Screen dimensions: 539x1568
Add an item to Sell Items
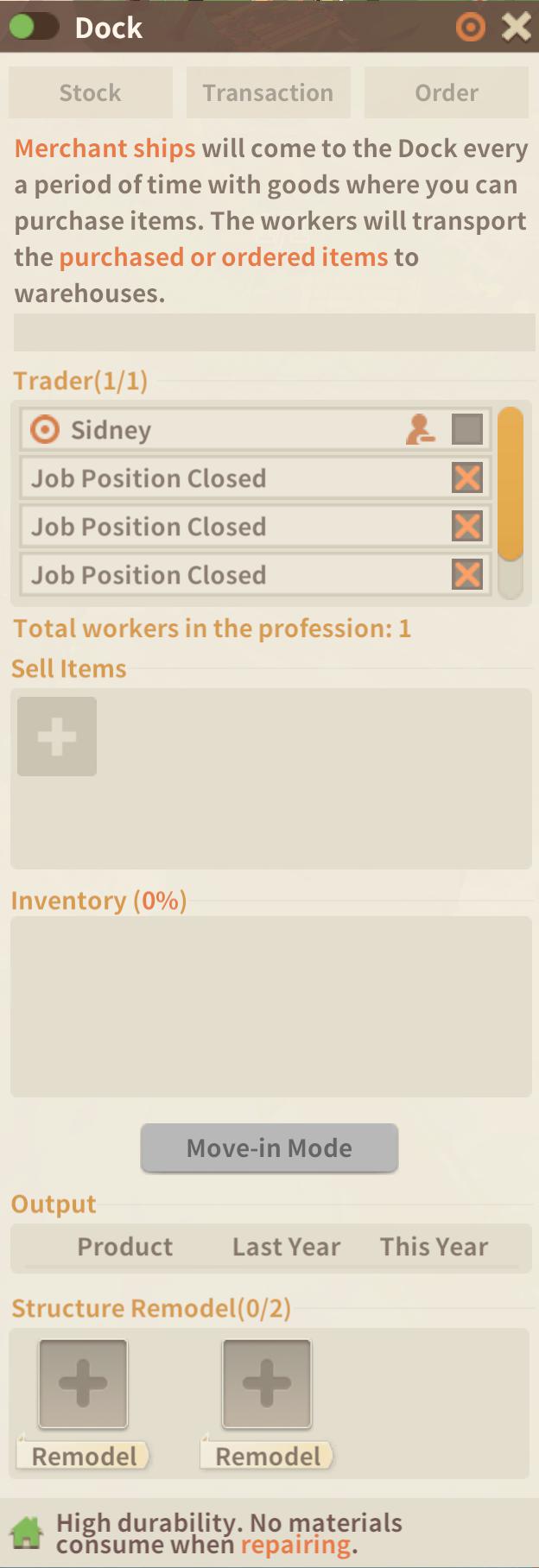click(57, 737)
